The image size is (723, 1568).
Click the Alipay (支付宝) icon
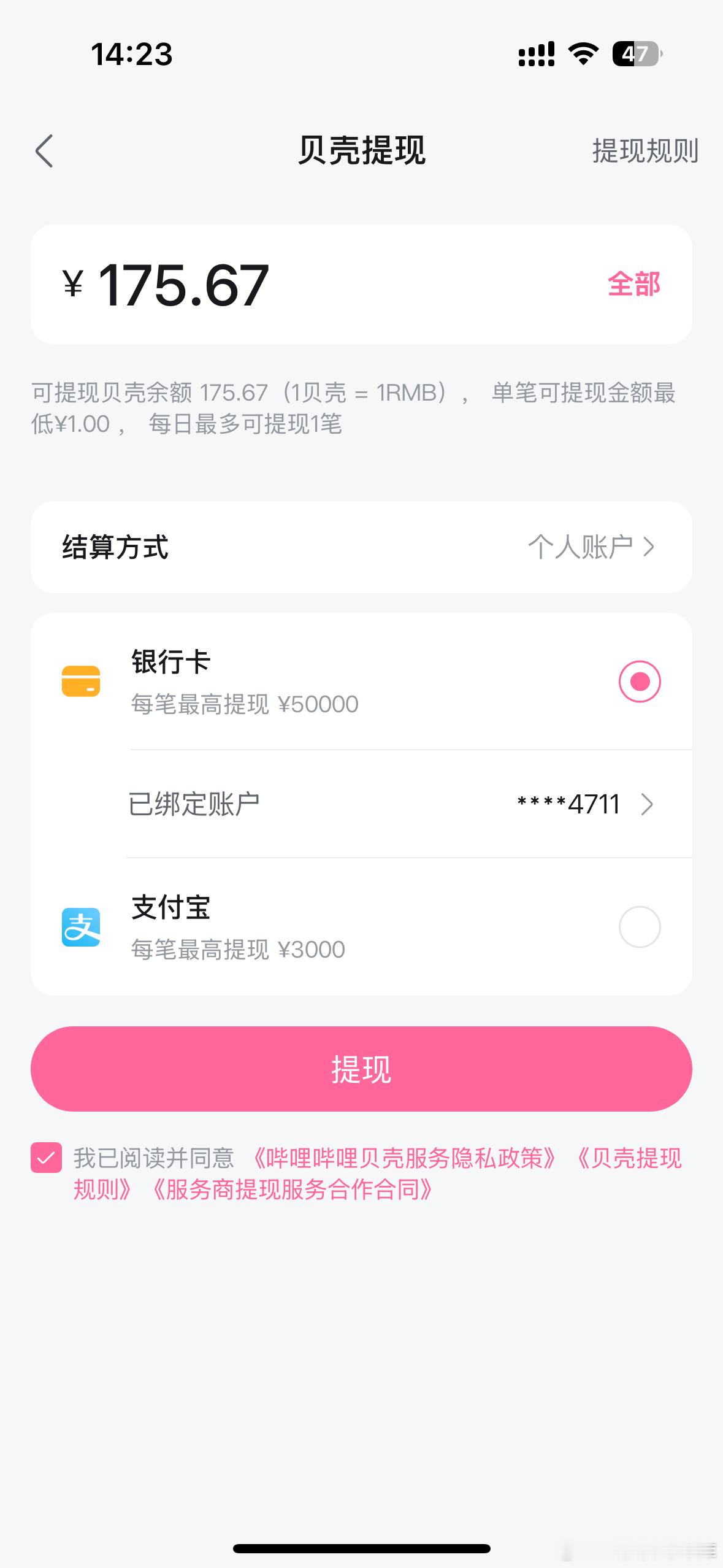pyautogui.click(x=80, y=928)
